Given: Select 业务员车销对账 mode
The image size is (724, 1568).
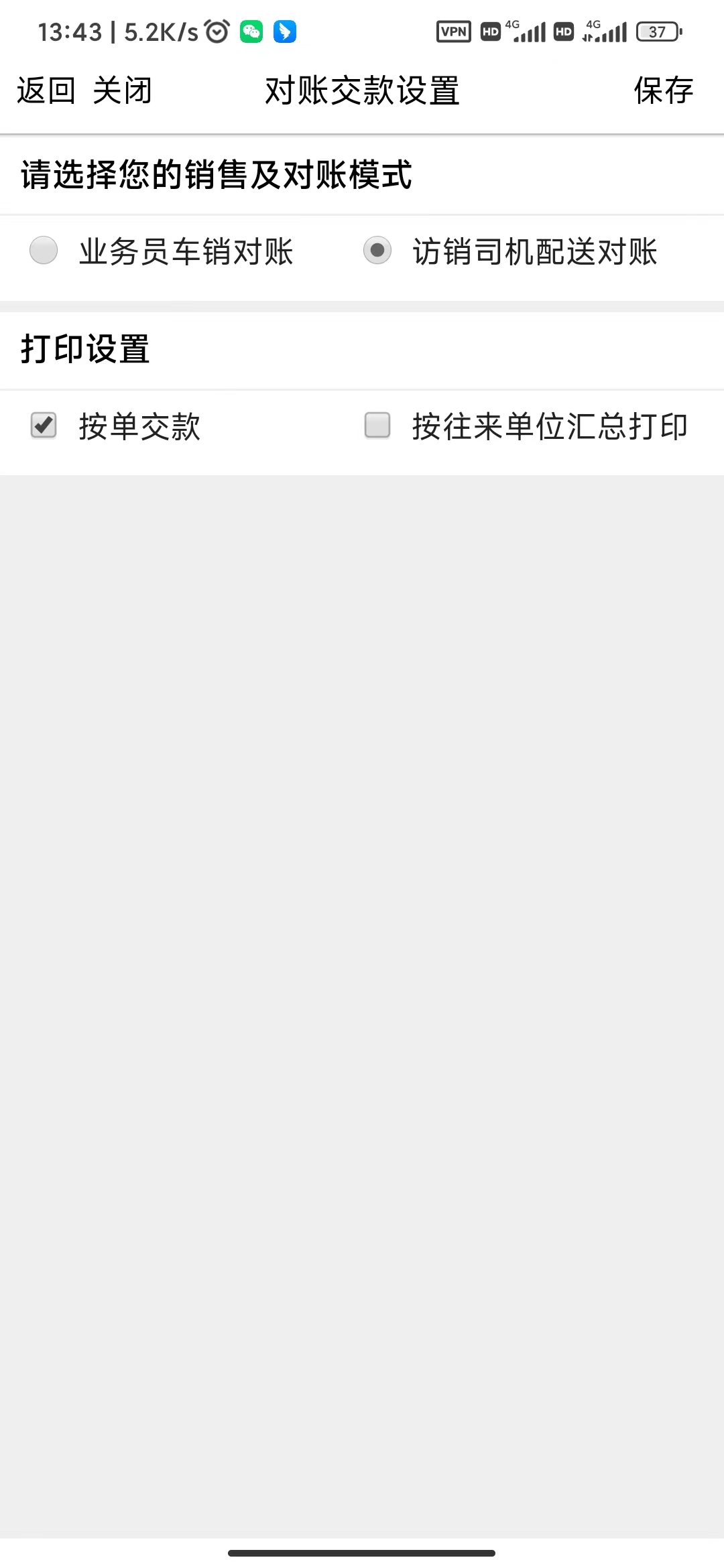Looking at the screenshot, I should pos(44,251).
